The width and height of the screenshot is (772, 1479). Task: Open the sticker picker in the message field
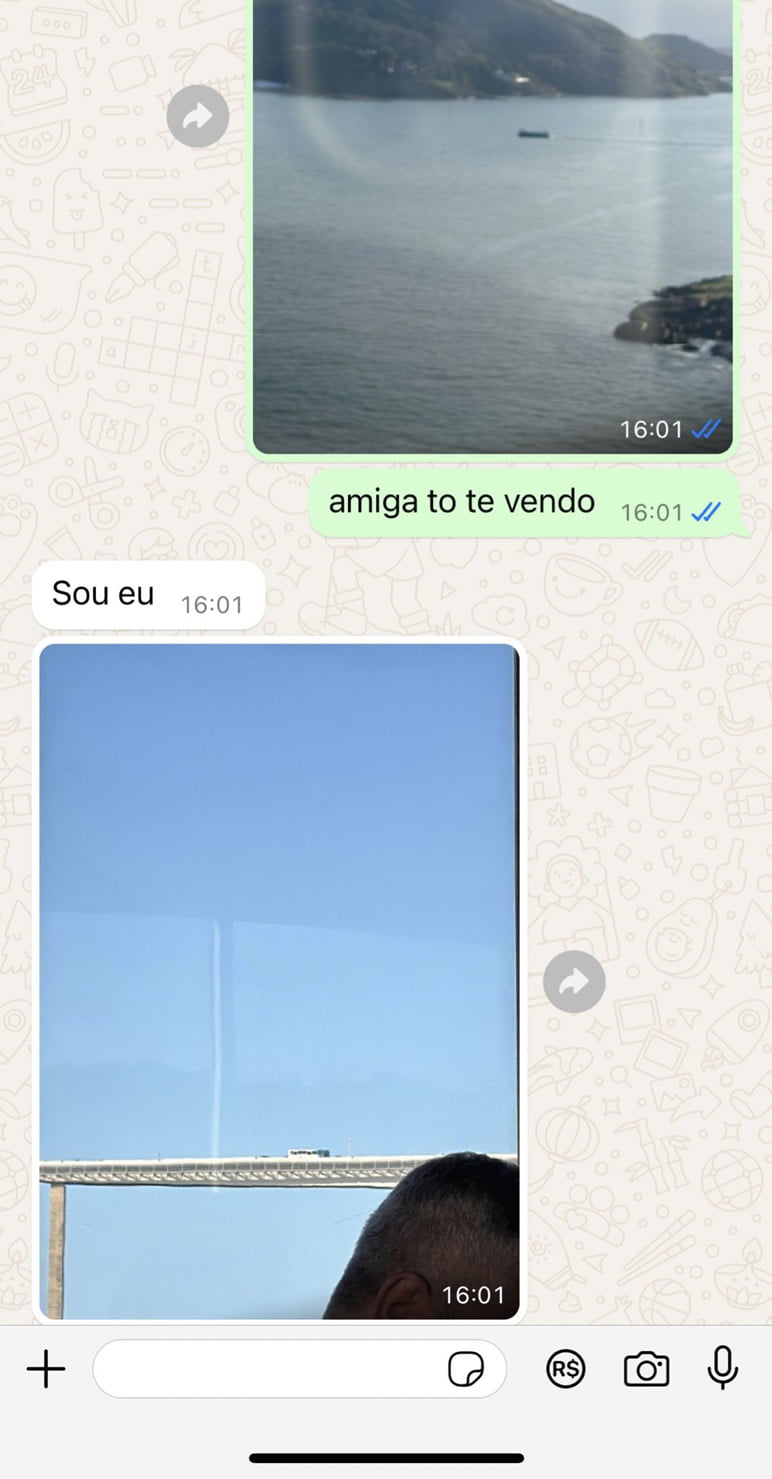pos(469,1369)
